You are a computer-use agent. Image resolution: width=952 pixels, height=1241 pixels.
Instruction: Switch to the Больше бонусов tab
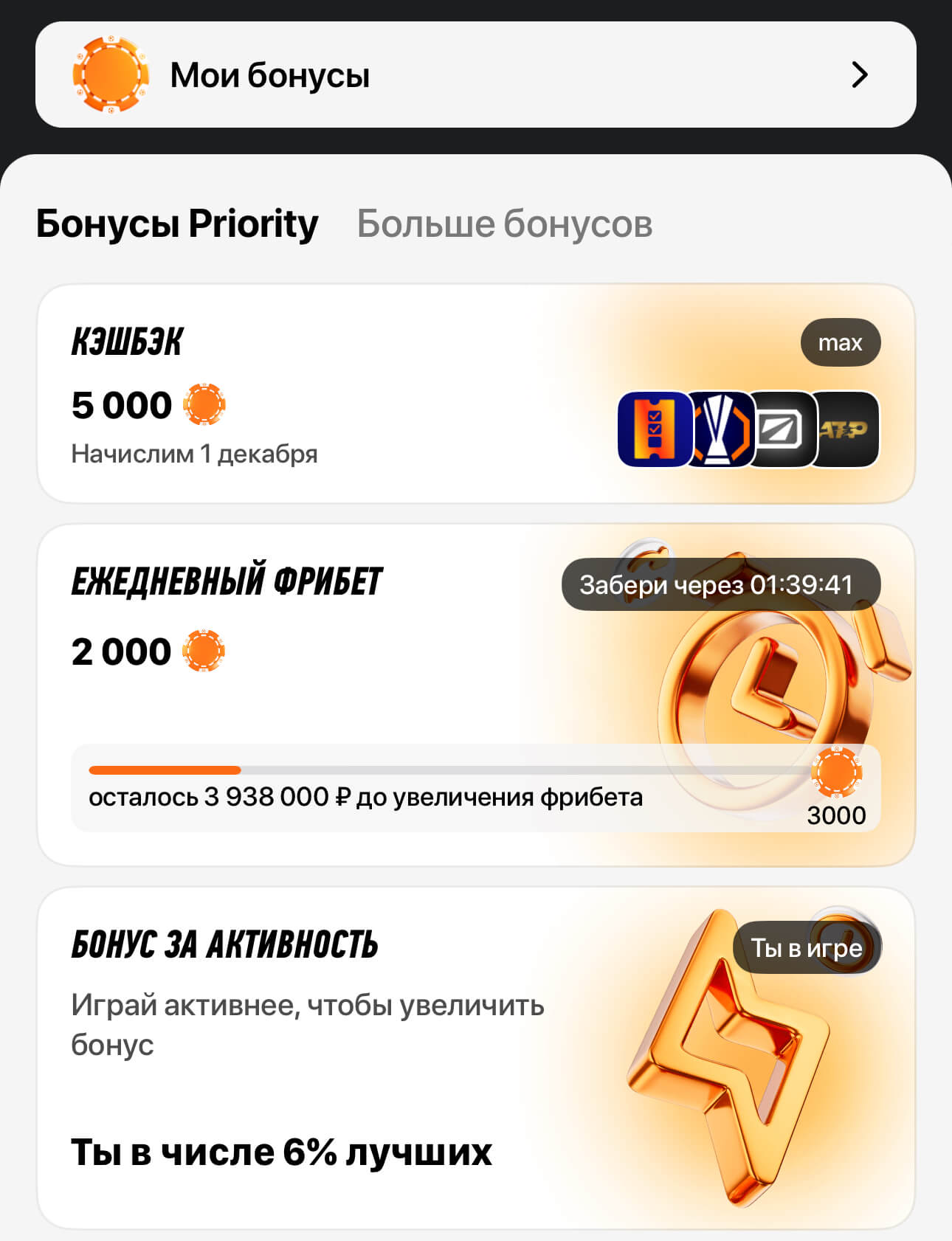[x=504, y=224]
